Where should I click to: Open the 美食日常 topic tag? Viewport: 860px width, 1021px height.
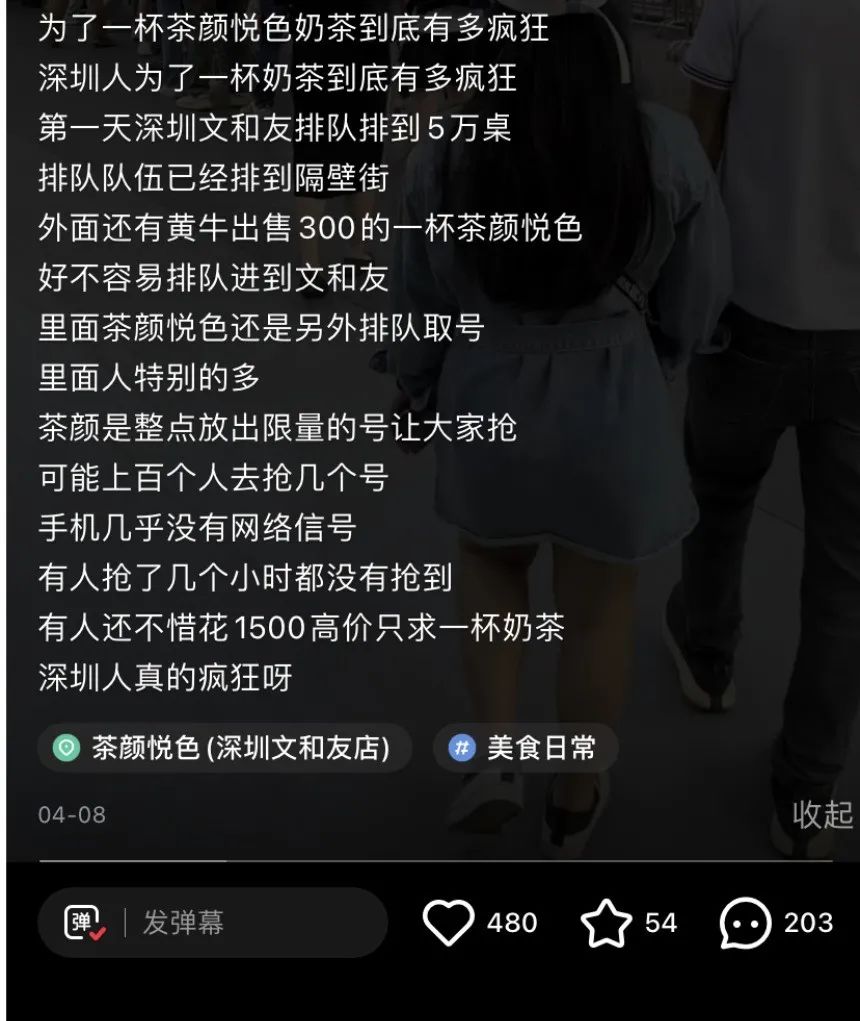coord(525,748)
